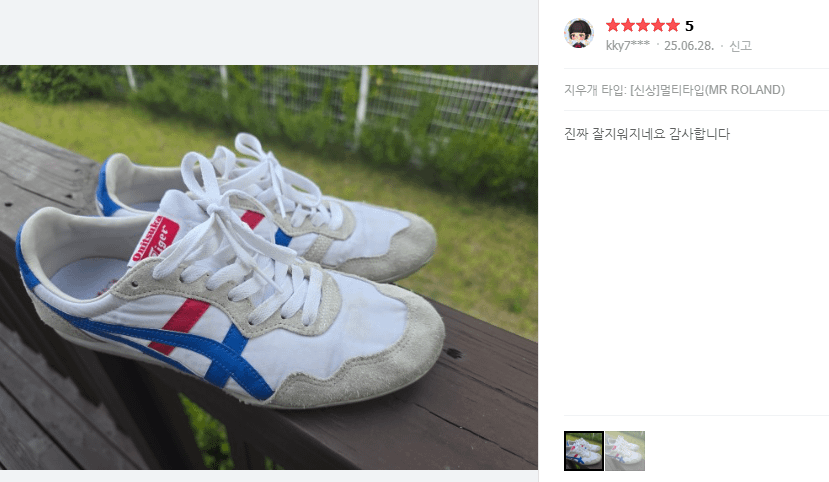Viewport: 829px width, 482px height.
Task: Report this review via 신고 link
Action: (x=740, y=46)
